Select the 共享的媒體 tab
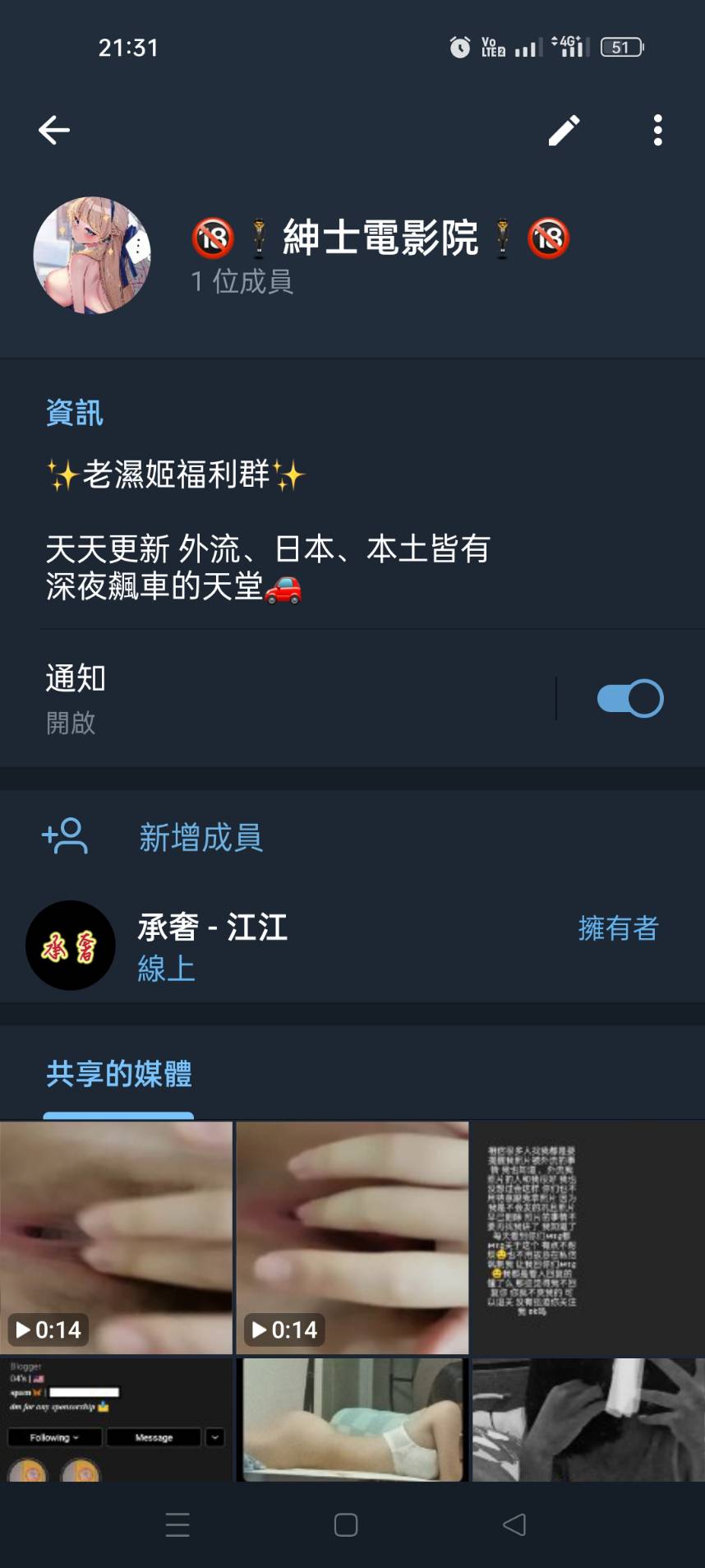Image resolution: width=705 pixels, height=1568 pixels. pos(119,1074)
